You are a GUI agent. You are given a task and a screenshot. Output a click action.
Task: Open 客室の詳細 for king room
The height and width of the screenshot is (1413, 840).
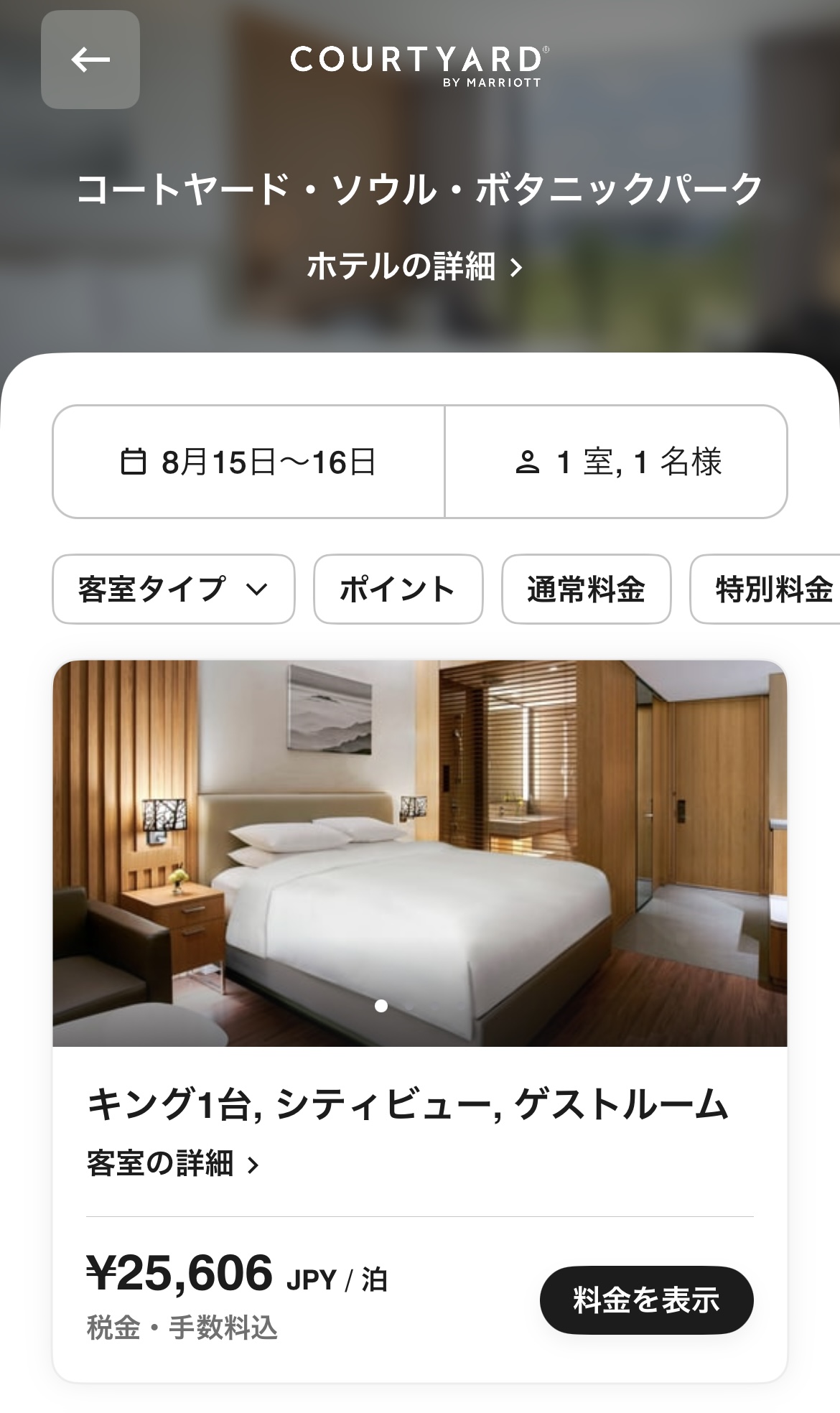click(x=172, y=1164)
